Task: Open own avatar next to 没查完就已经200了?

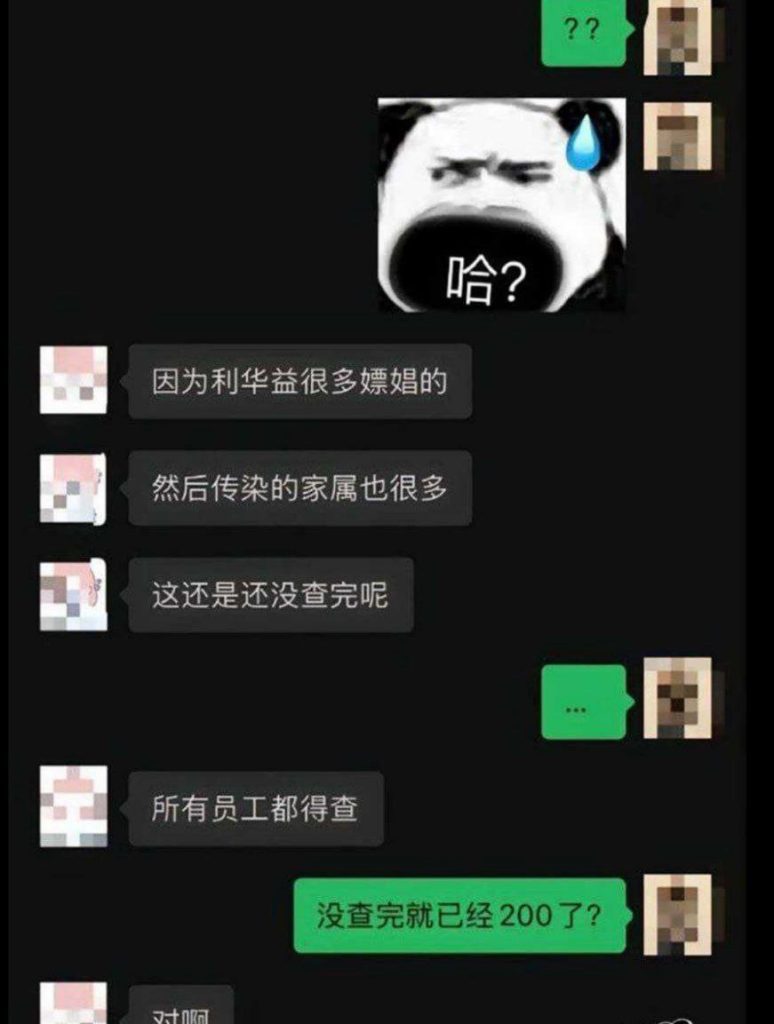Action: [678, 914]
